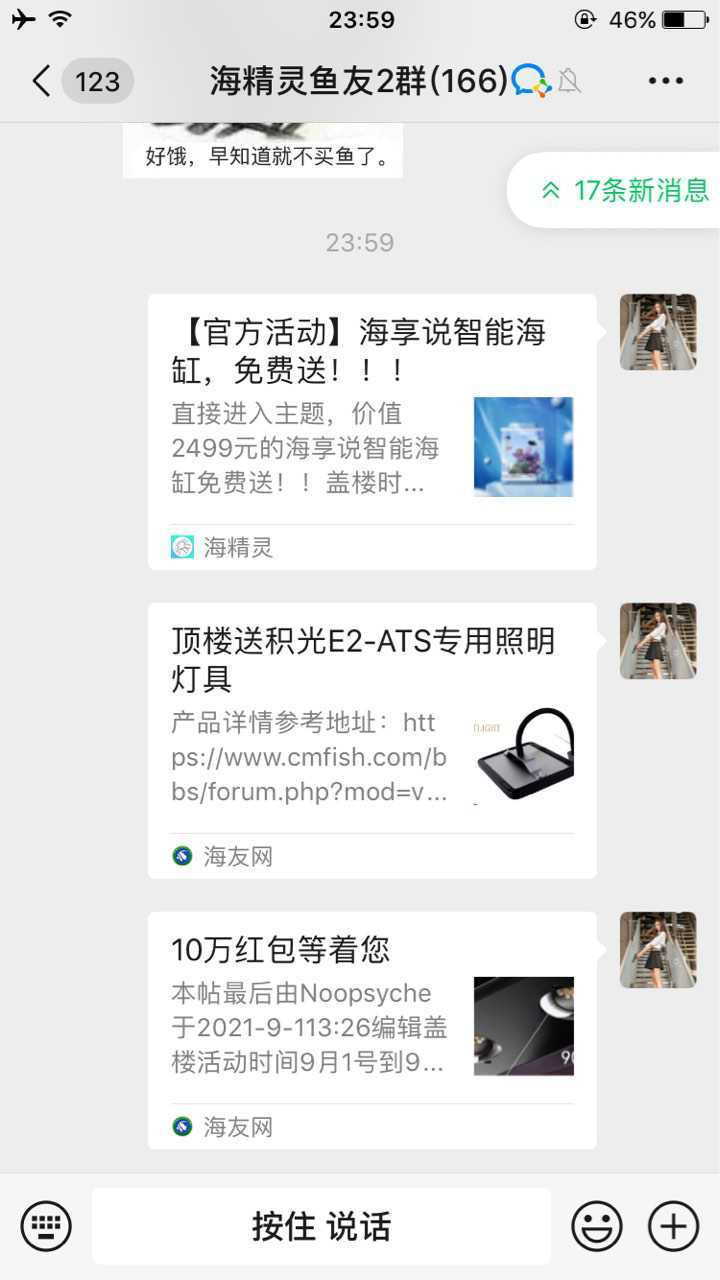
Task: Open the emoji sticker panel
Action: point(597,1226)
